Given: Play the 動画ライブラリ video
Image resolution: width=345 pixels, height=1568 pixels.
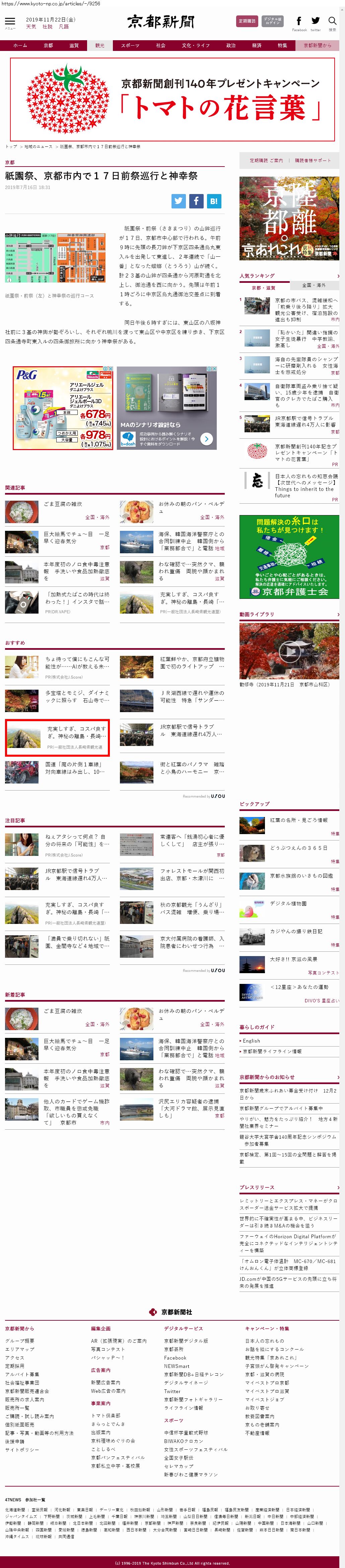Looking at the screenshot, I should (289, 651).
